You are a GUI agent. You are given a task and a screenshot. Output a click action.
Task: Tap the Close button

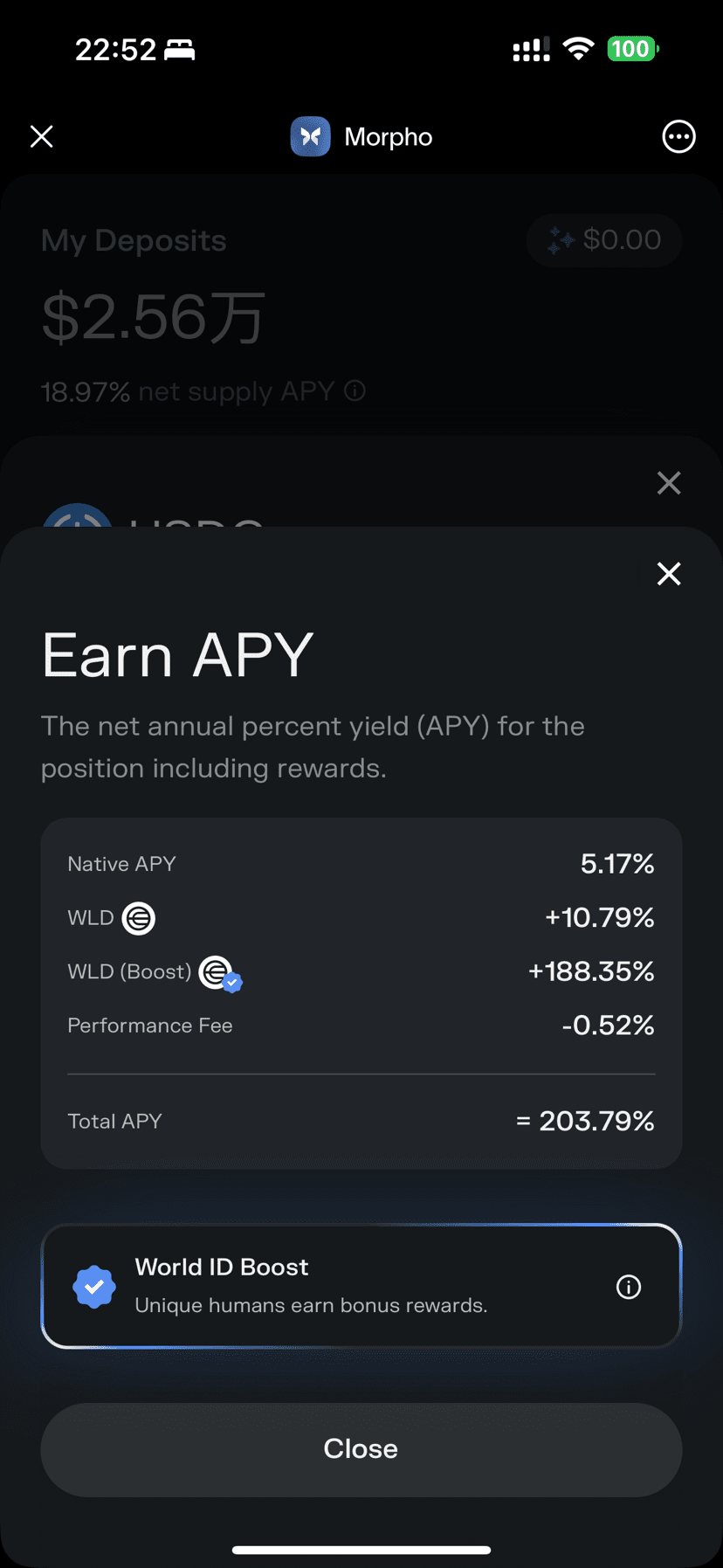(x=361, y=1449)
